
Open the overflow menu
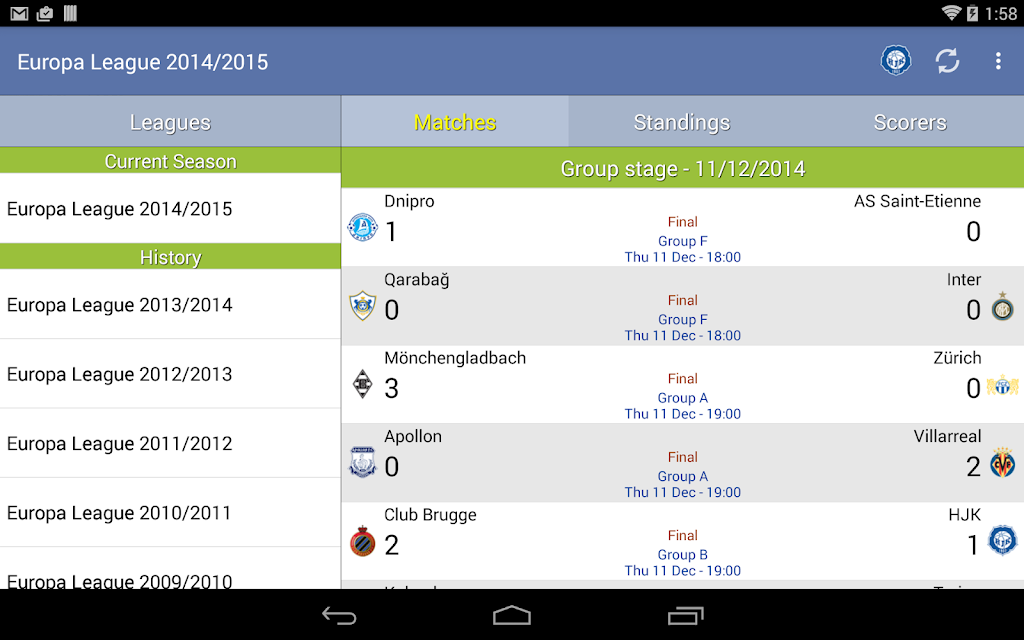(x=998, y=61)
